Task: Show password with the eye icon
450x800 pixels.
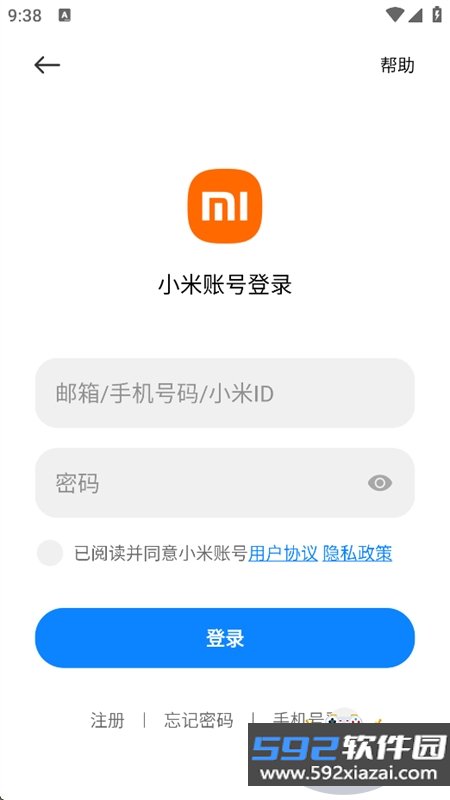Action: pyautogui.click(x=380, y=483)
